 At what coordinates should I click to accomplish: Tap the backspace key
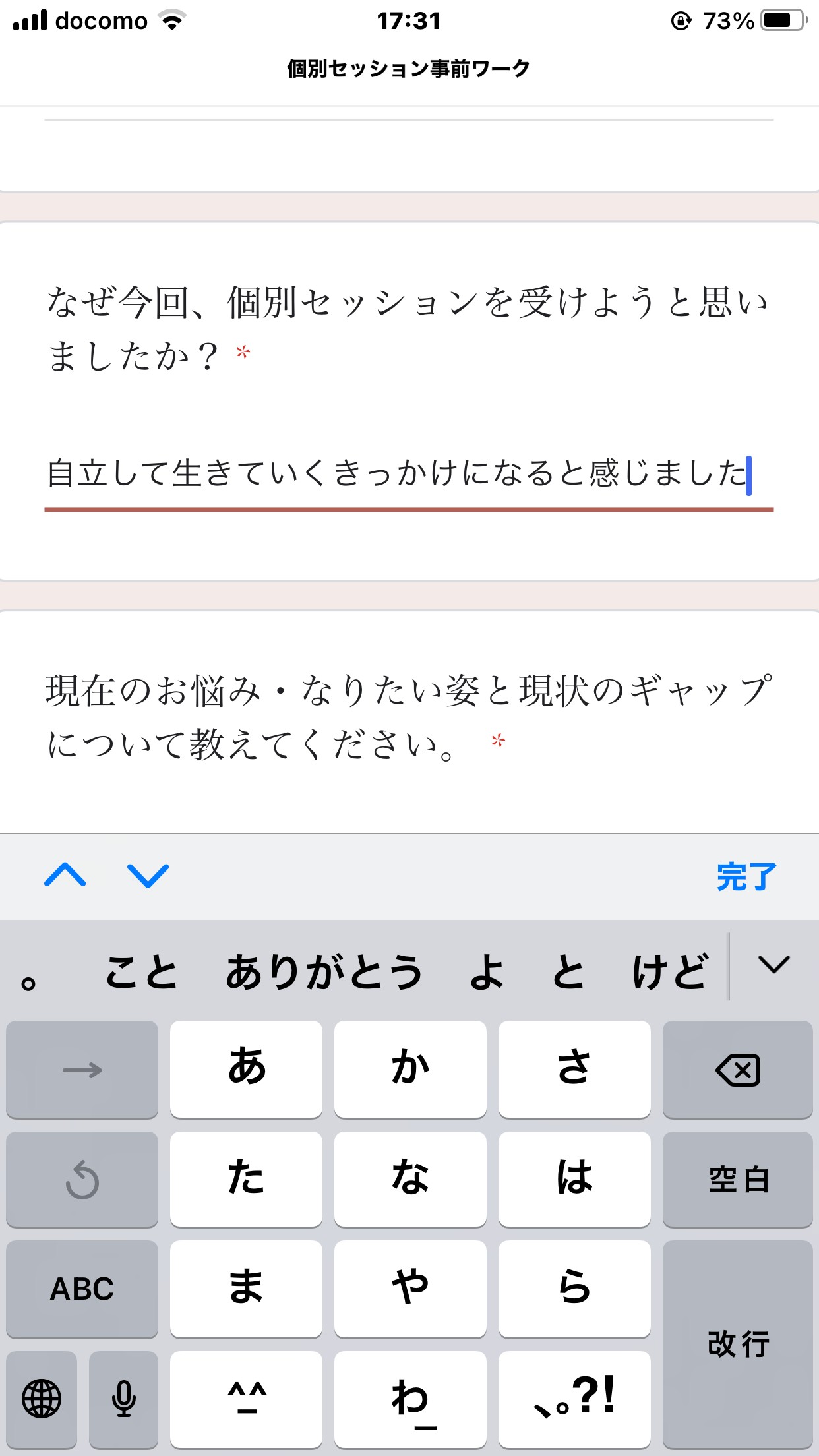[738, 1069]
